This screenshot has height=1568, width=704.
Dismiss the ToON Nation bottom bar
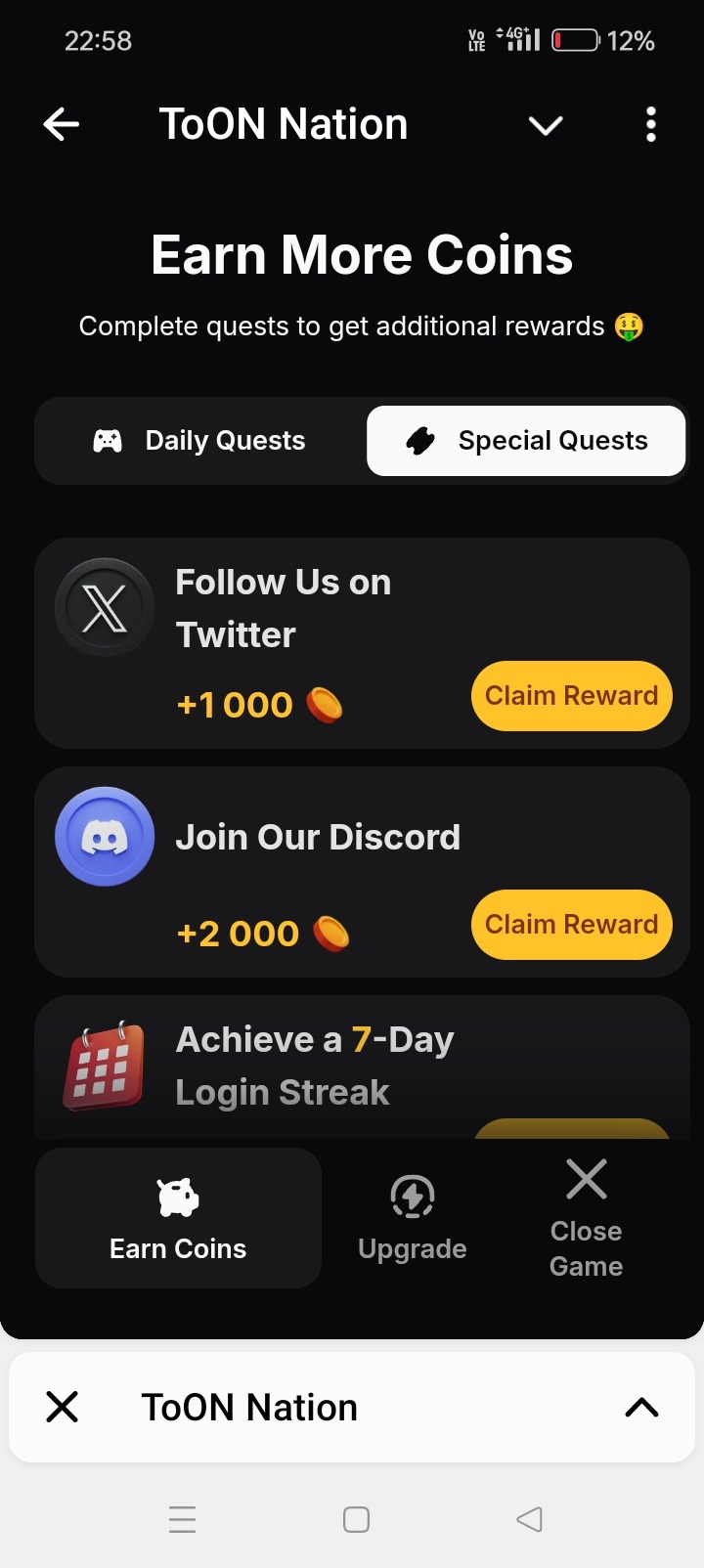pyautogui.click(x=63, y=1408)
